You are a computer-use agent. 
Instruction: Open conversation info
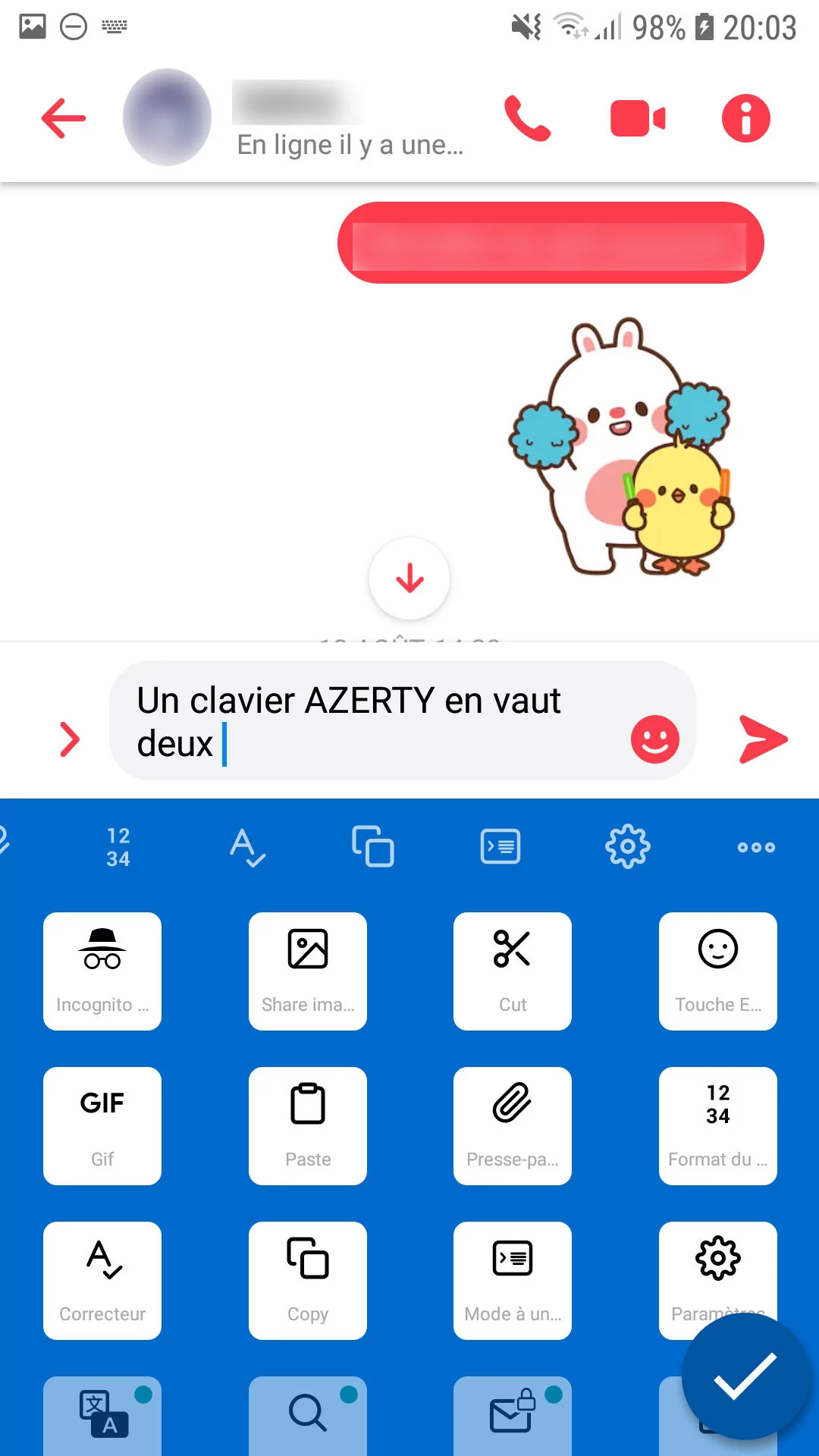(745, 118)
